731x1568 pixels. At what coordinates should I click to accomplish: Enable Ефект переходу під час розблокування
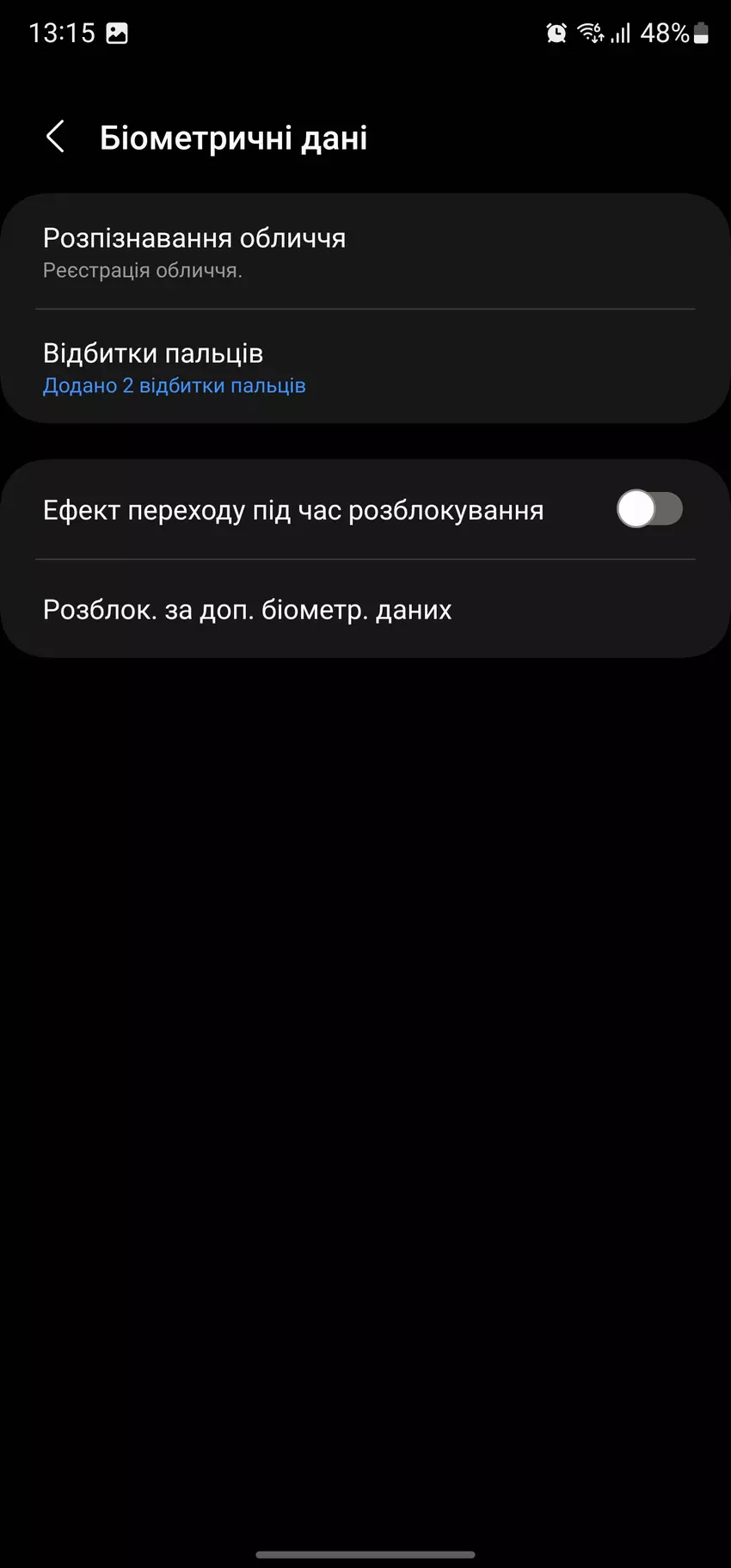pos(649,509)
